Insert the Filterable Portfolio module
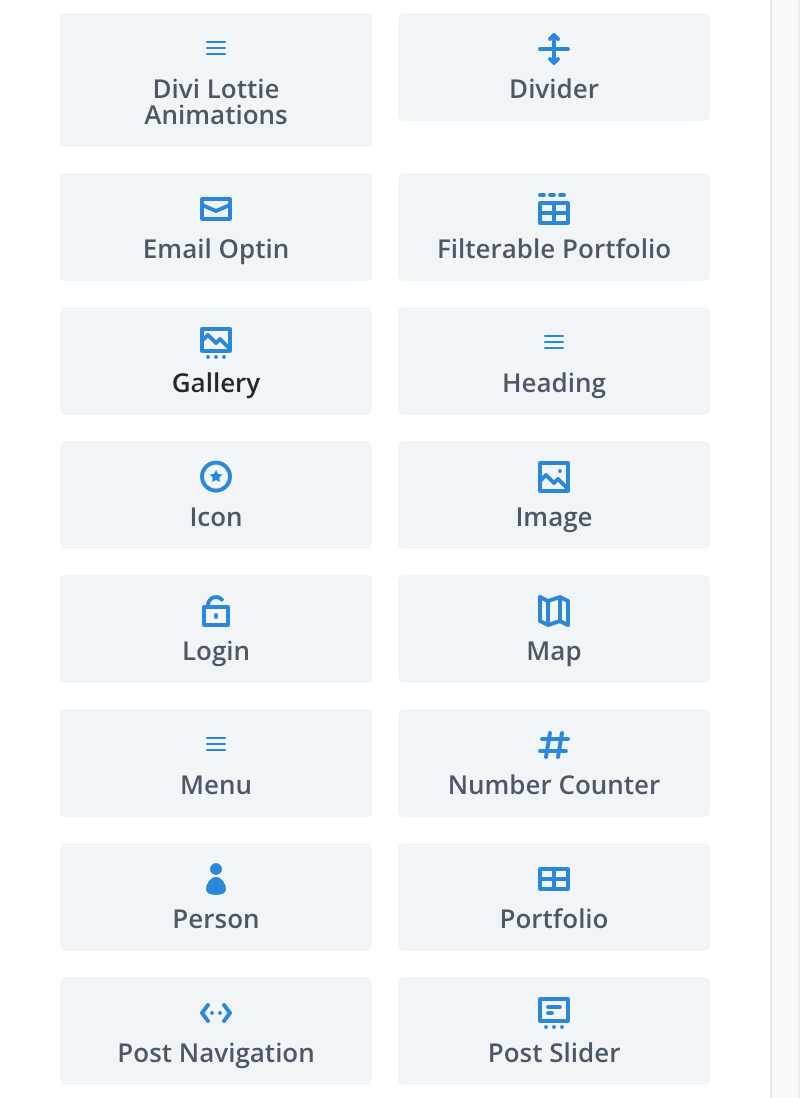This screenshot has height=1098, width=800. tap(553, 227)
